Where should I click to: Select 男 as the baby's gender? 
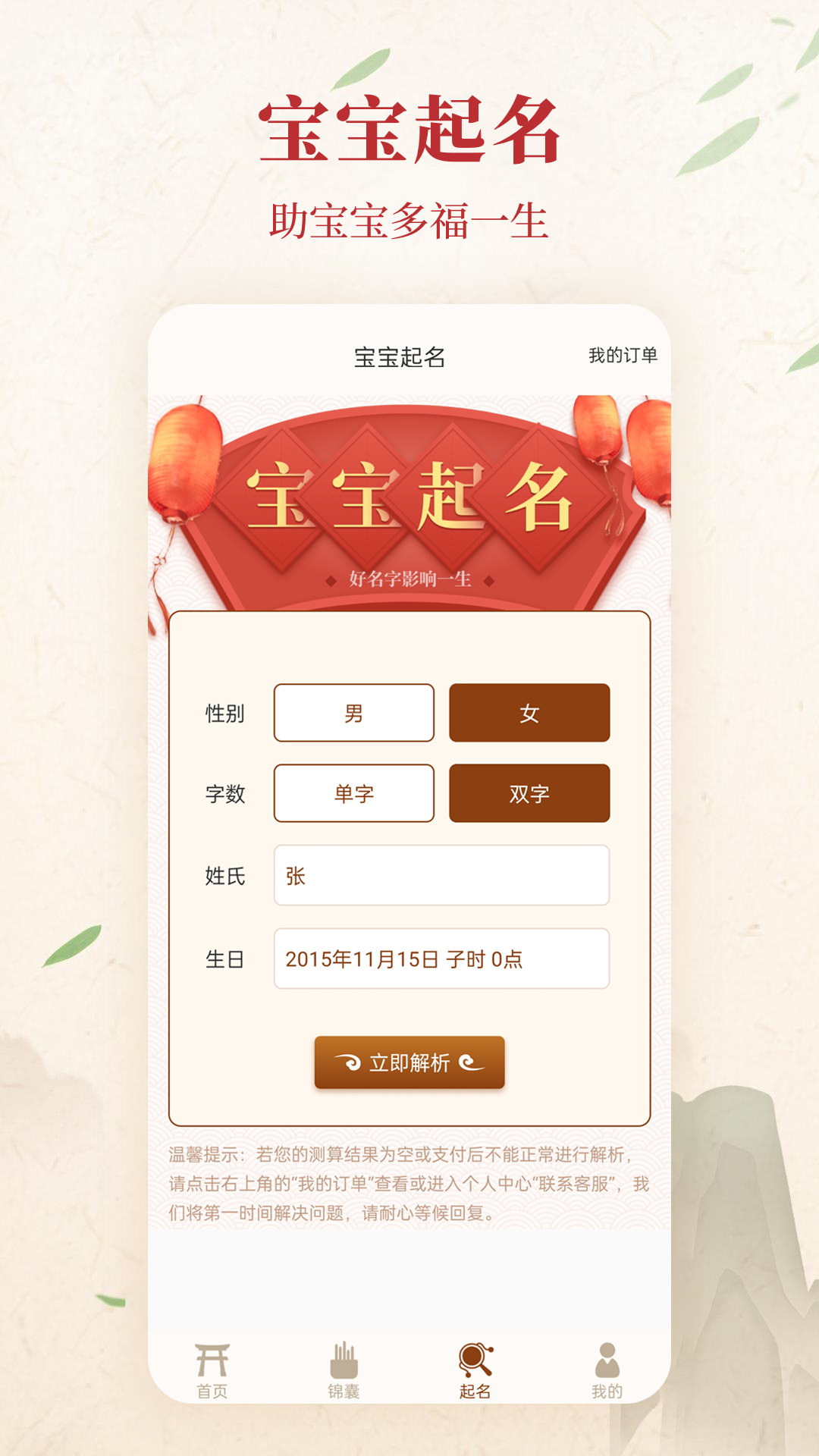tap(353, 713)
